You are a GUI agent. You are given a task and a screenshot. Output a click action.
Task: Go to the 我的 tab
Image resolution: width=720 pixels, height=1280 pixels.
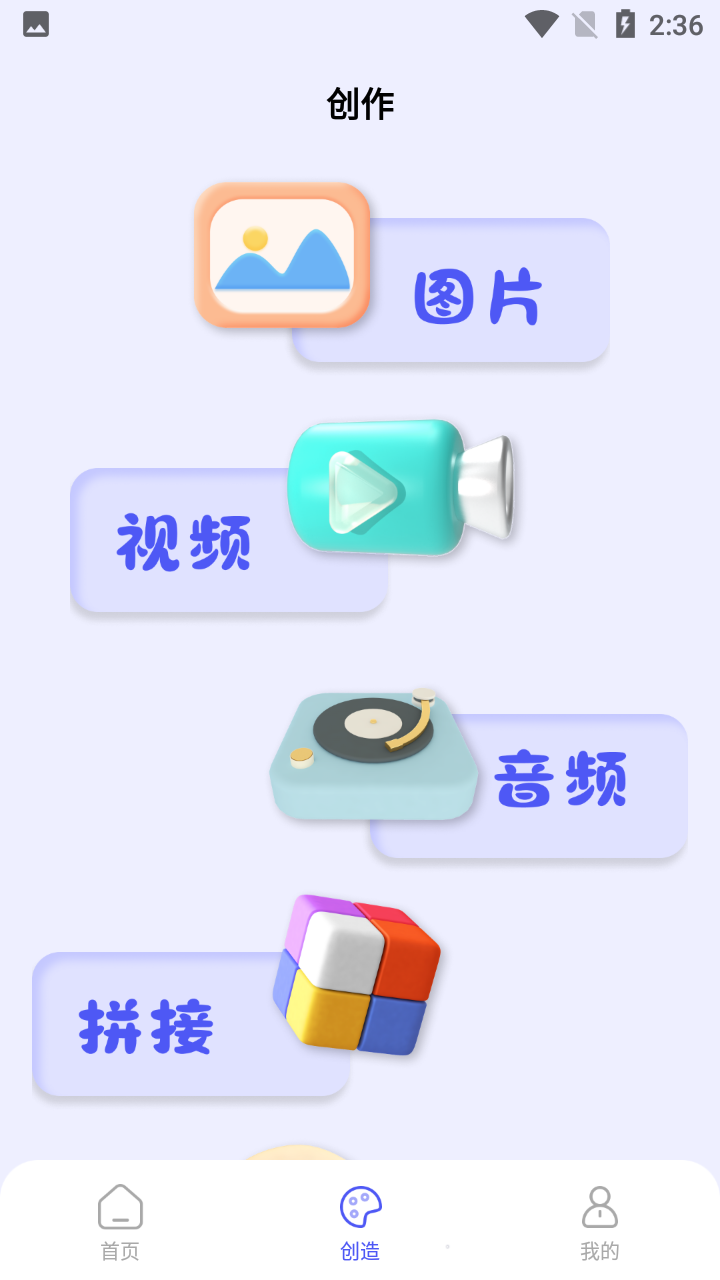600,1222
